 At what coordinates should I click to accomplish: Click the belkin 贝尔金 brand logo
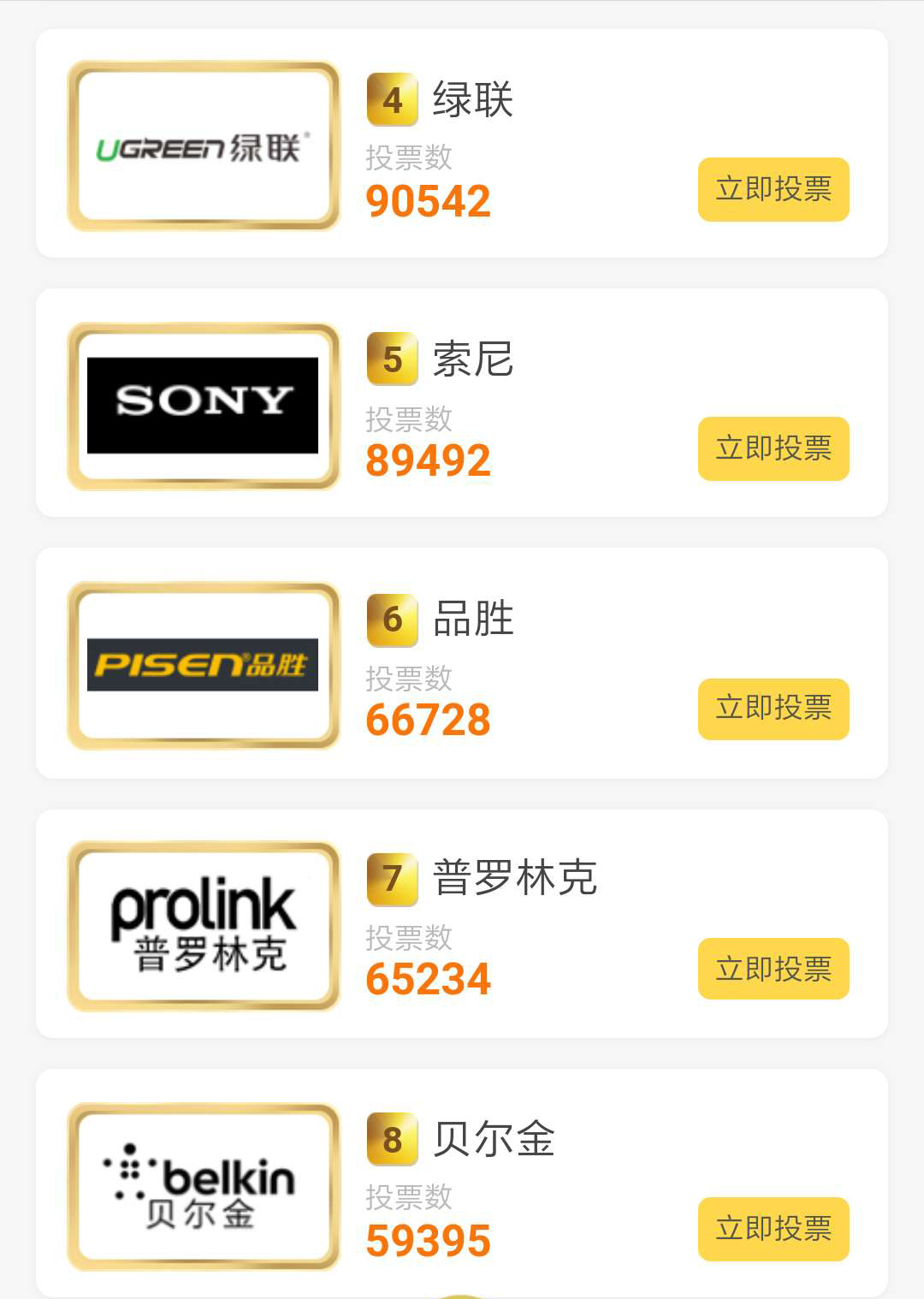point(203,1188)
